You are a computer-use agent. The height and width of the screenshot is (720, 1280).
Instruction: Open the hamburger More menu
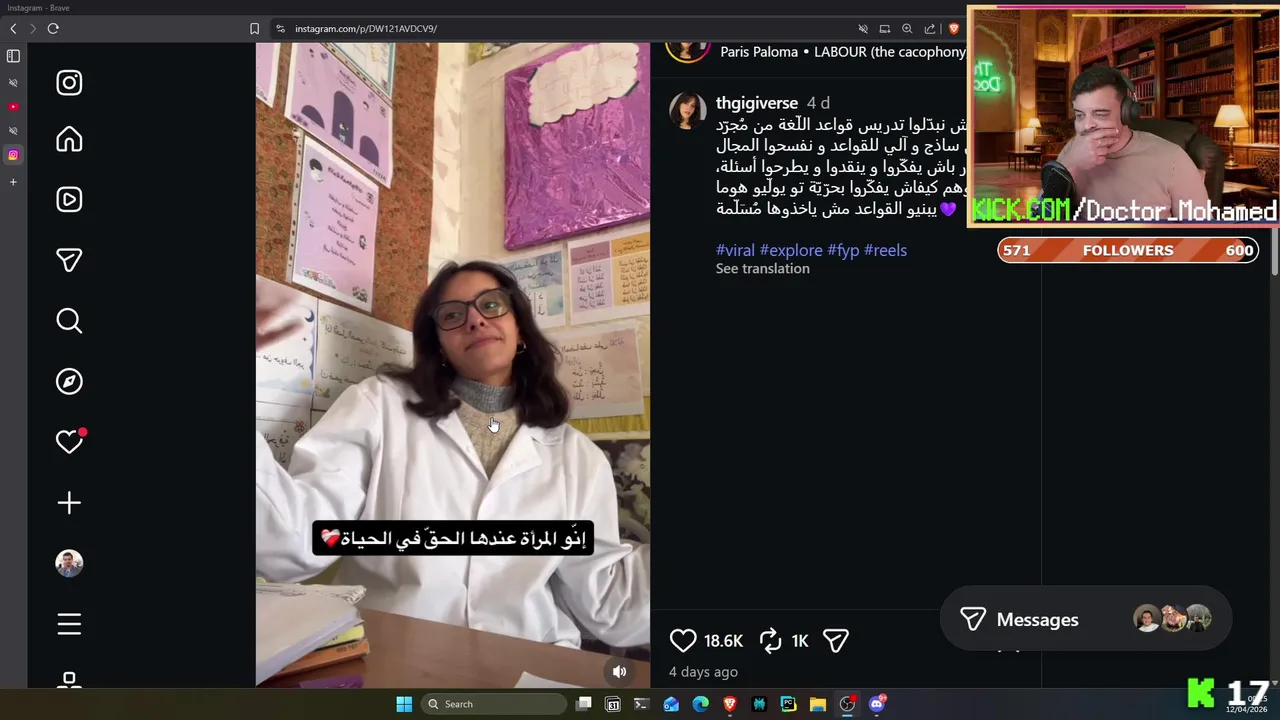click(69, 625)
